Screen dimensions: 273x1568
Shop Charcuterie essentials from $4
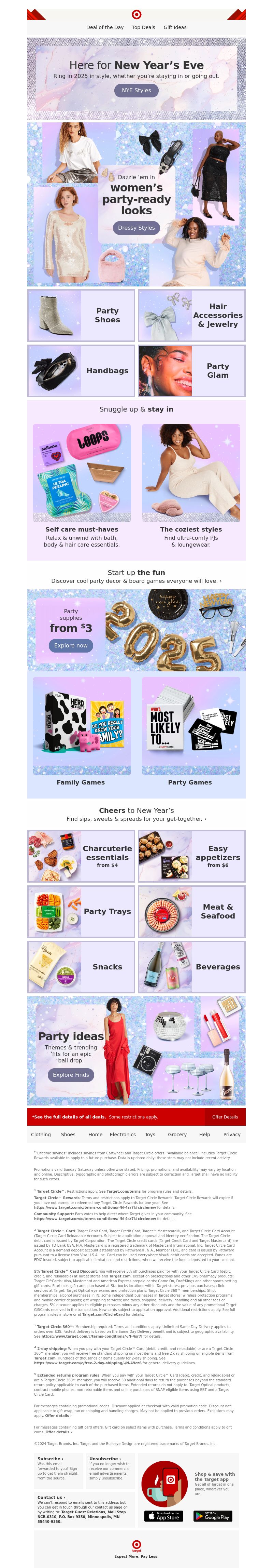[x=81, y=856]
